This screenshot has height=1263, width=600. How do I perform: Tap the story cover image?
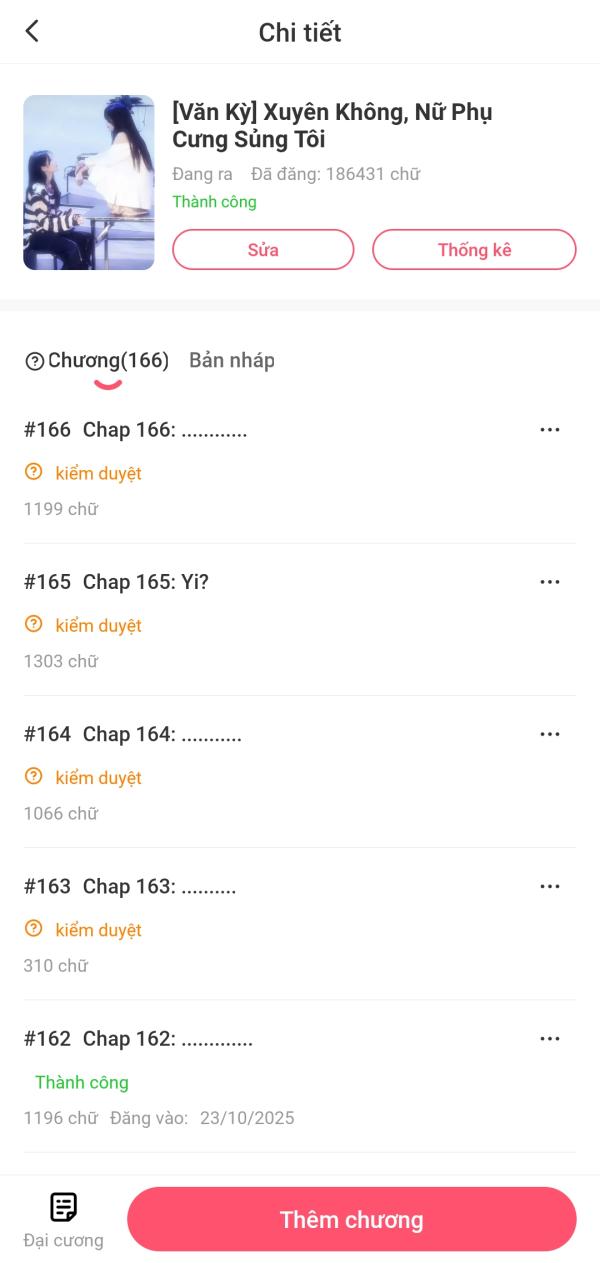click(89, 183)
